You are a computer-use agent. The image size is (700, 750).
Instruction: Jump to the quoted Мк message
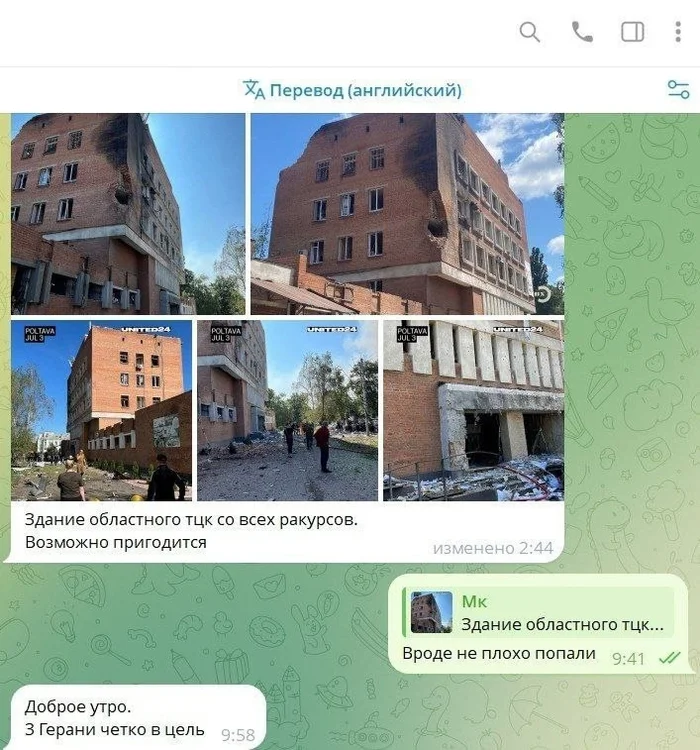(x=540, y=612)
